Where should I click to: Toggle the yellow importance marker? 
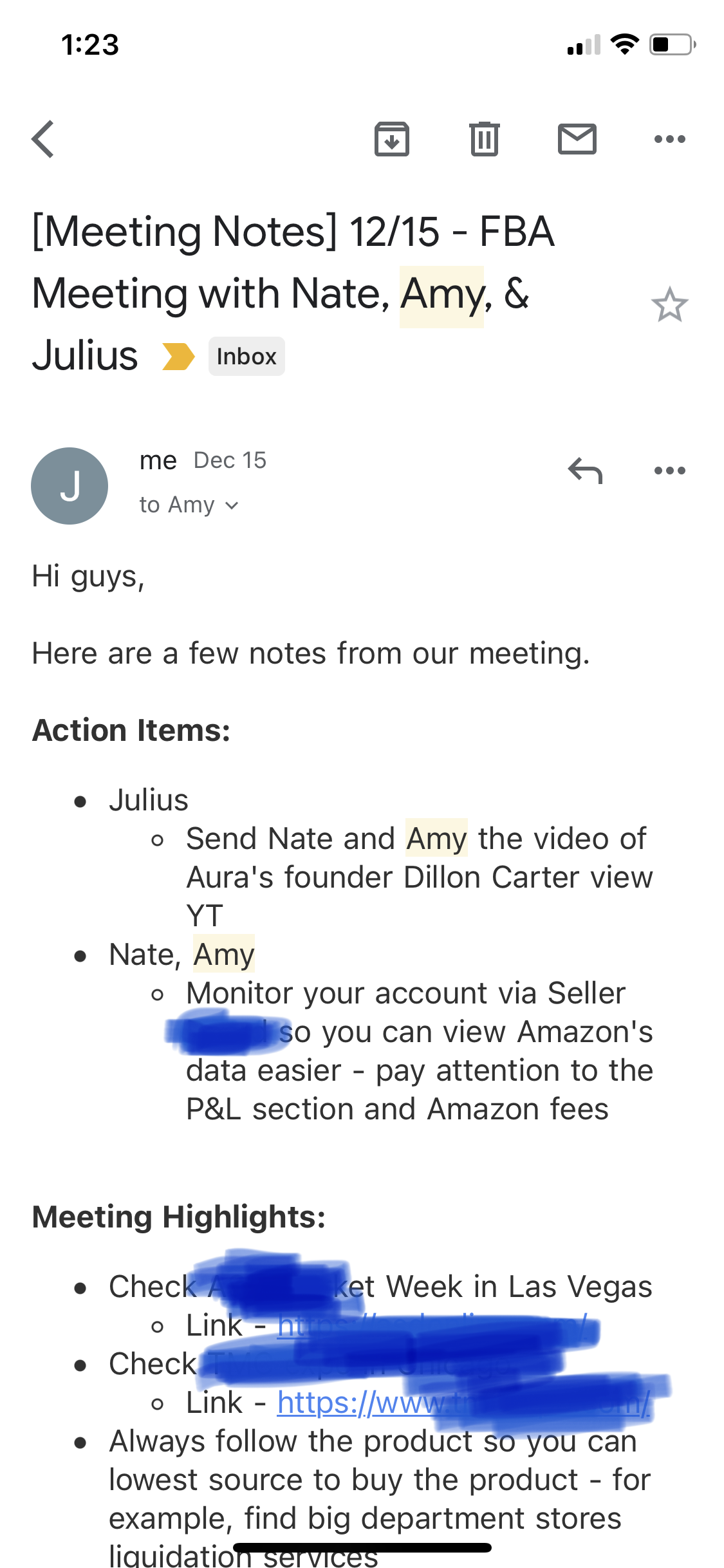click(178, 357)
